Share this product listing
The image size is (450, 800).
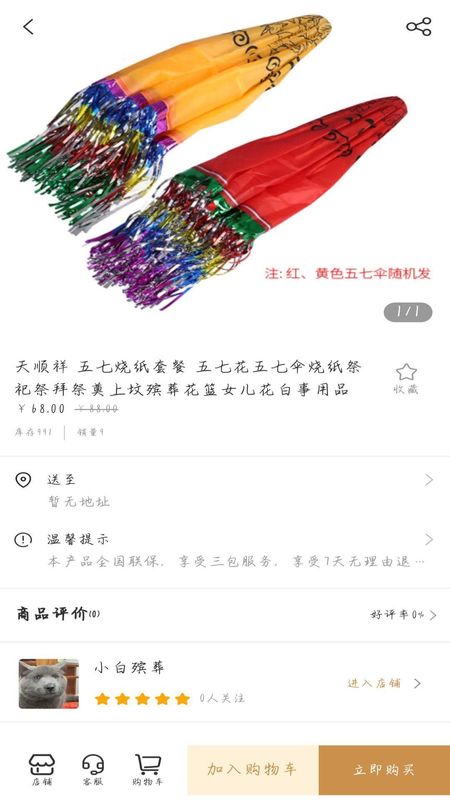tap(419, 27)
